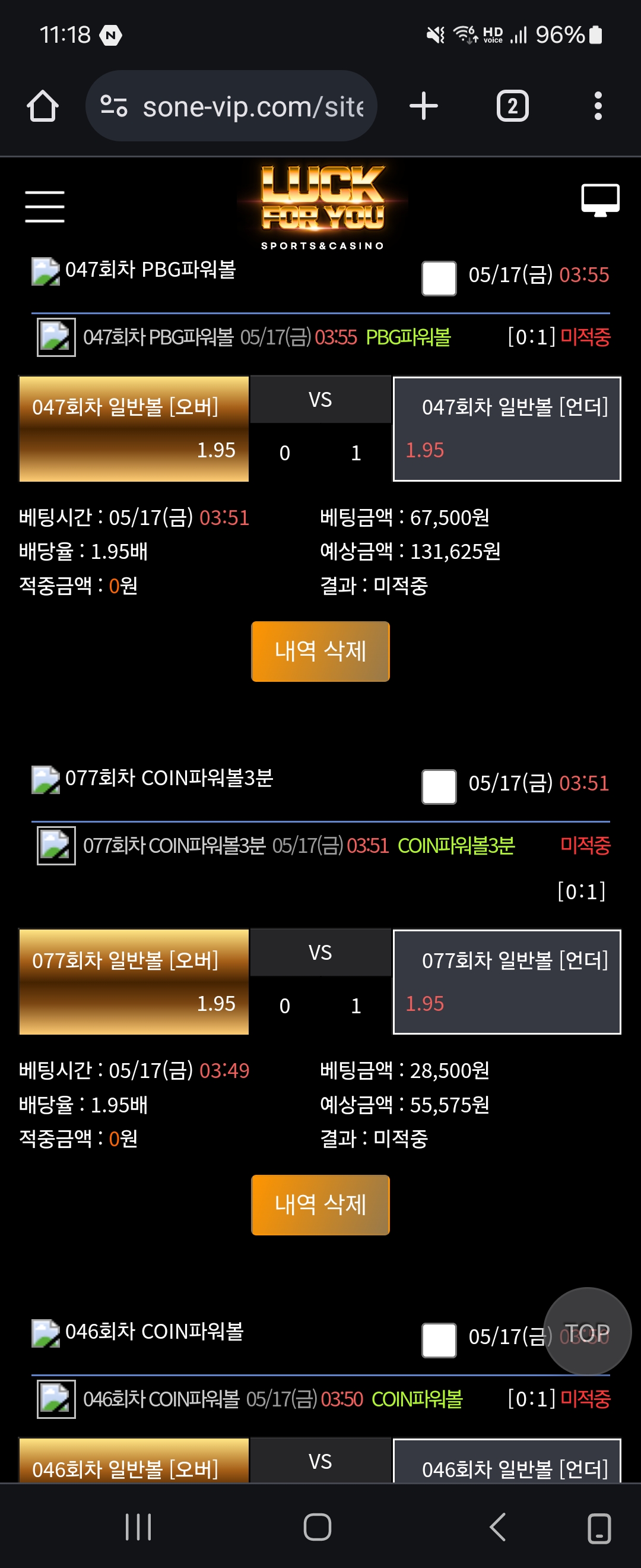The image size is (641, 1568).
Task: Switch to the desktop version icon
Action: pos(599,200)
